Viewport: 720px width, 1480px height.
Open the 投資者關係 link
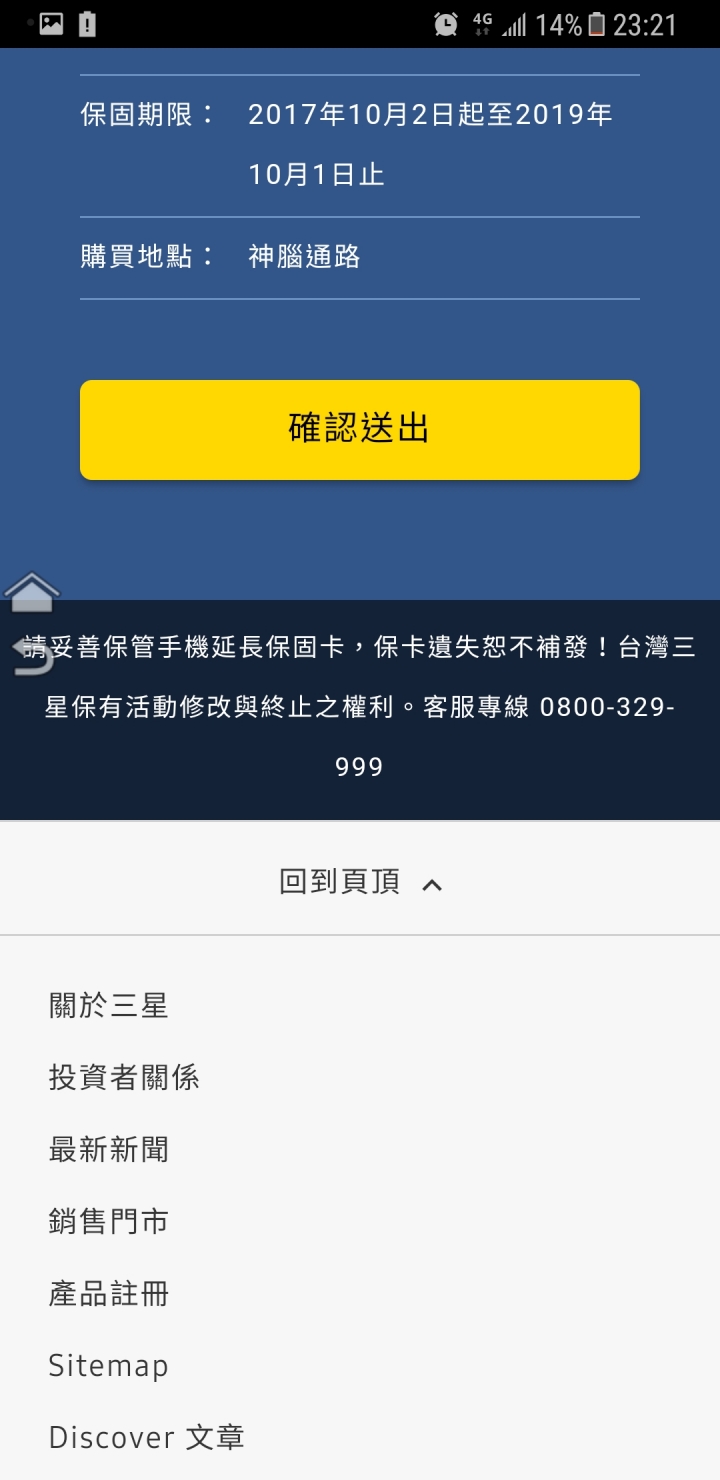coord(124,1077)
